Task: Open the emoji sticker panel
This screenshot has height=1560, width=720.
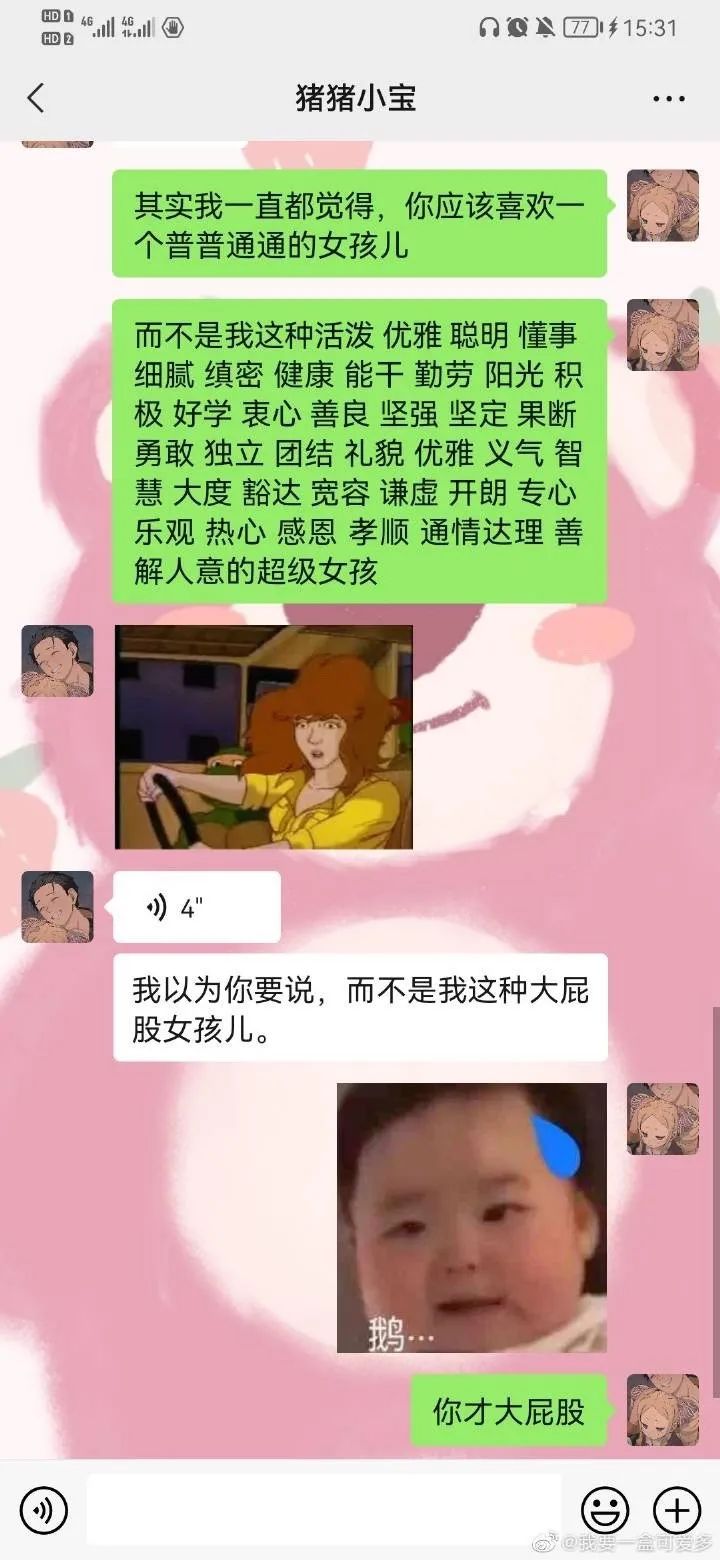Action: (605, 1509)
